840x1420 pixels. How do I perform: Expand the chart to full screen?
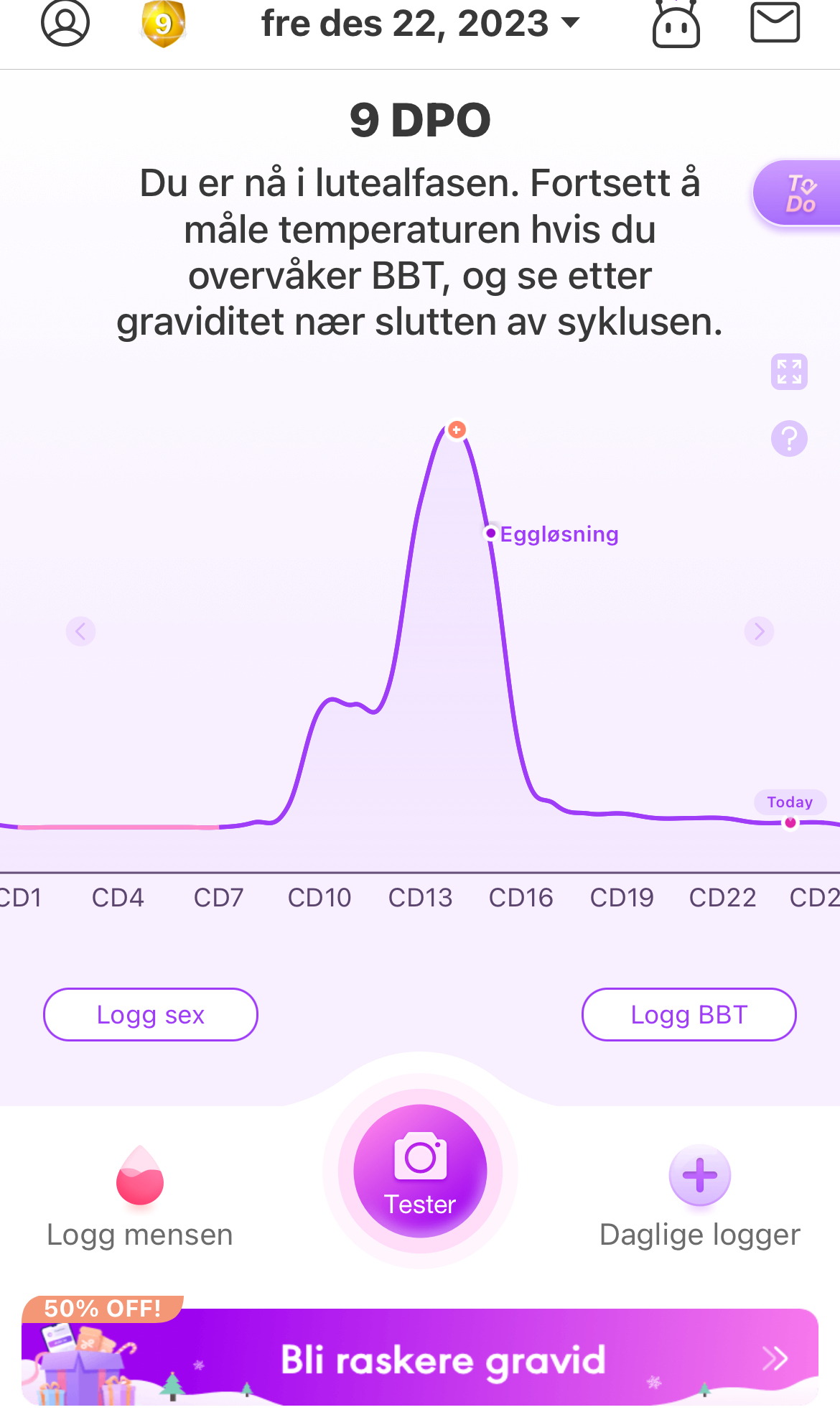click(789, 372)
